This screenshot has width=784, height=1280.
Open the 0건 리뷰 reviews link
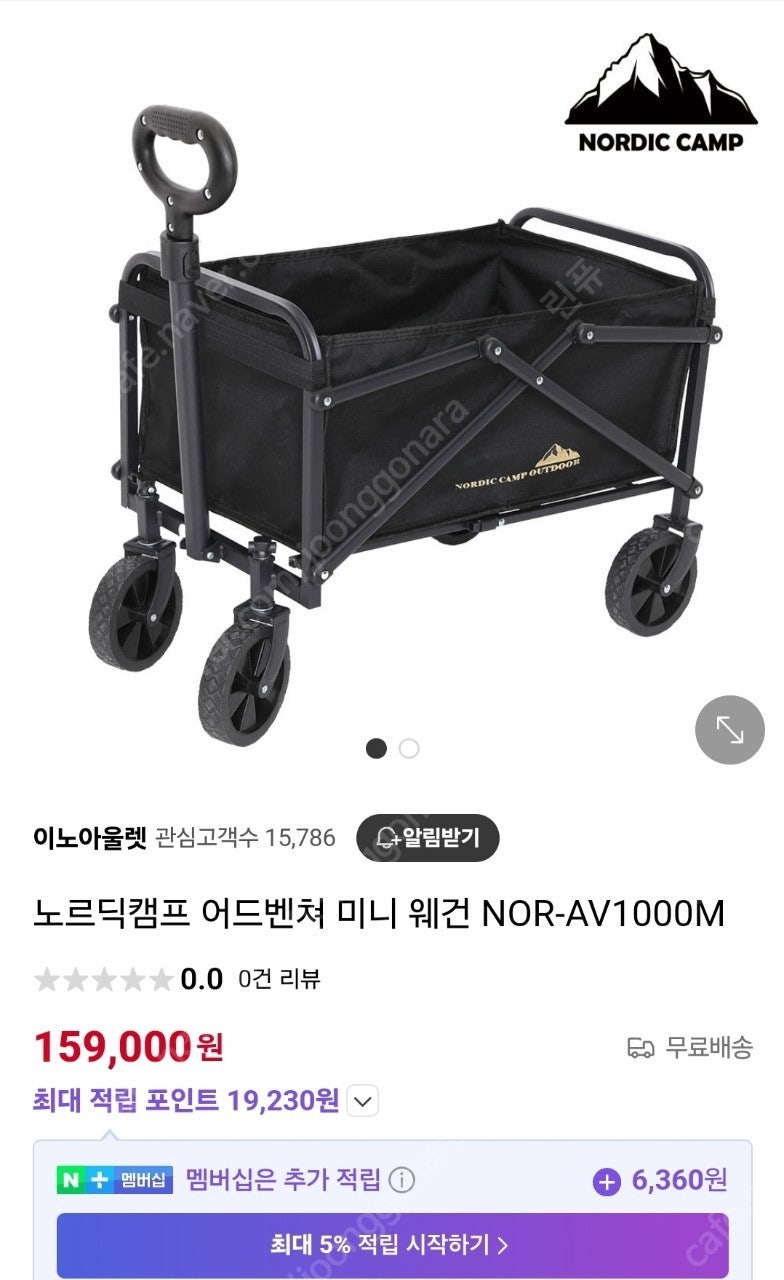[x=279, y=979]
